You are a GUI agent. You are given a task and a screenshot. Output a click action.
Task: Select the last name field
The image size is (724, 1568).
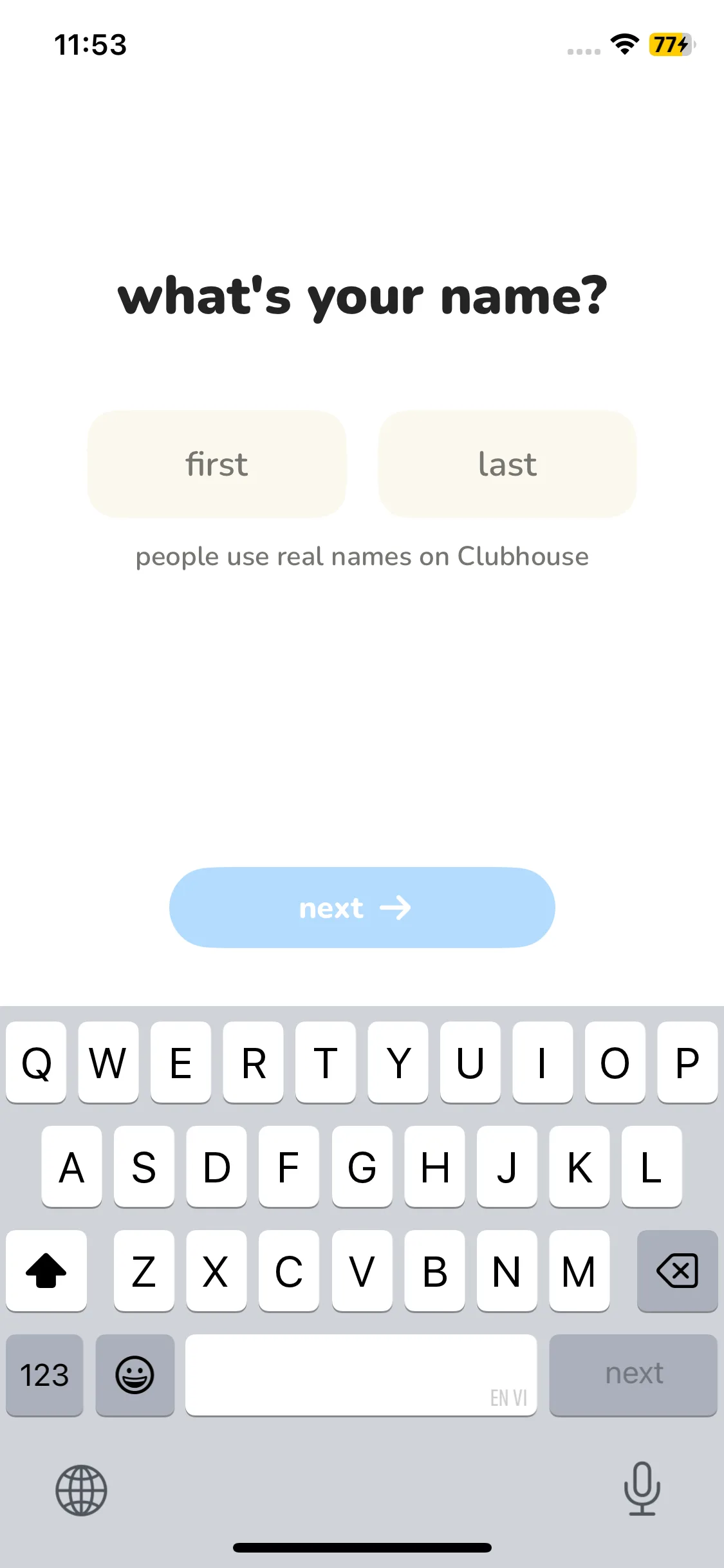click(x=507, y=464)
